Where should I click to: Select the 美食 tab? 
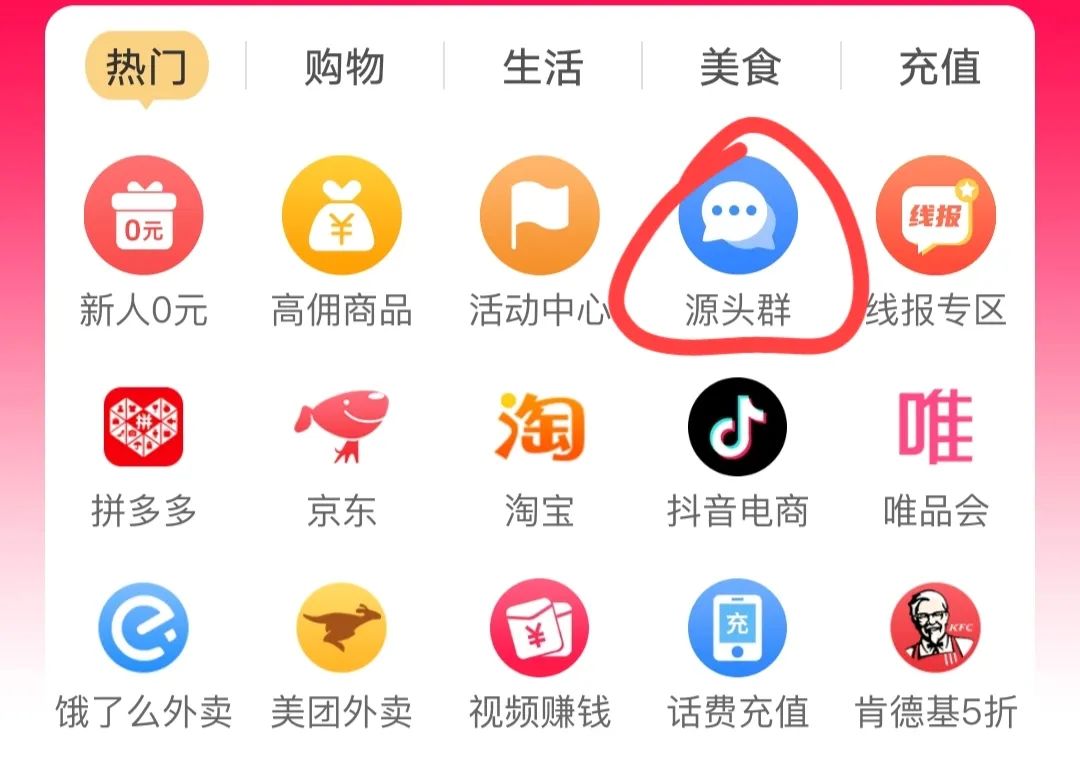(x=740, y=68)
